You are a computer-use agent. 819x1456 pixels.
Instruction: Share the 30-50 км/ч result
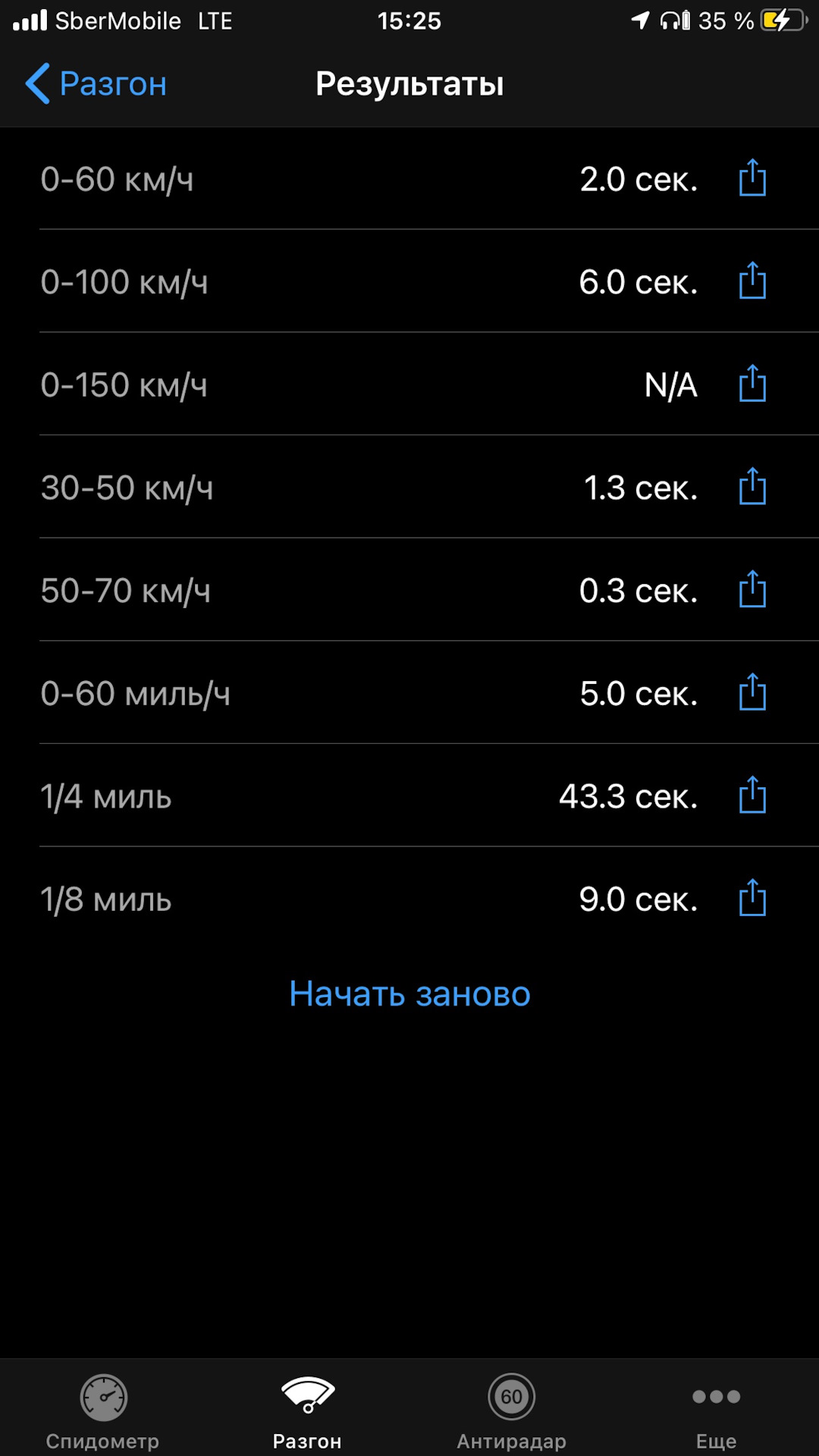coord(752,487)
